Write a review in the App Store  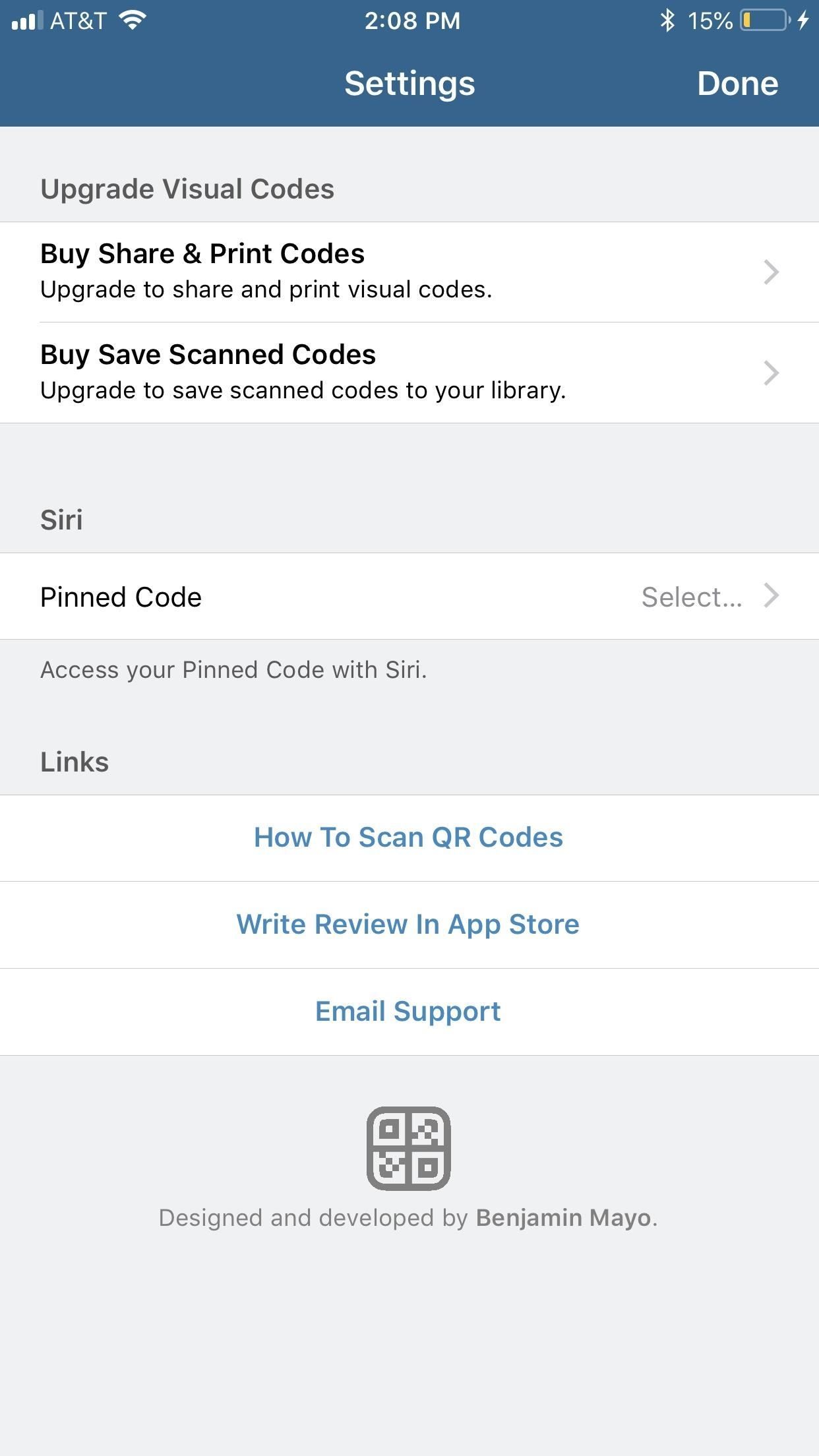[409, 925]
